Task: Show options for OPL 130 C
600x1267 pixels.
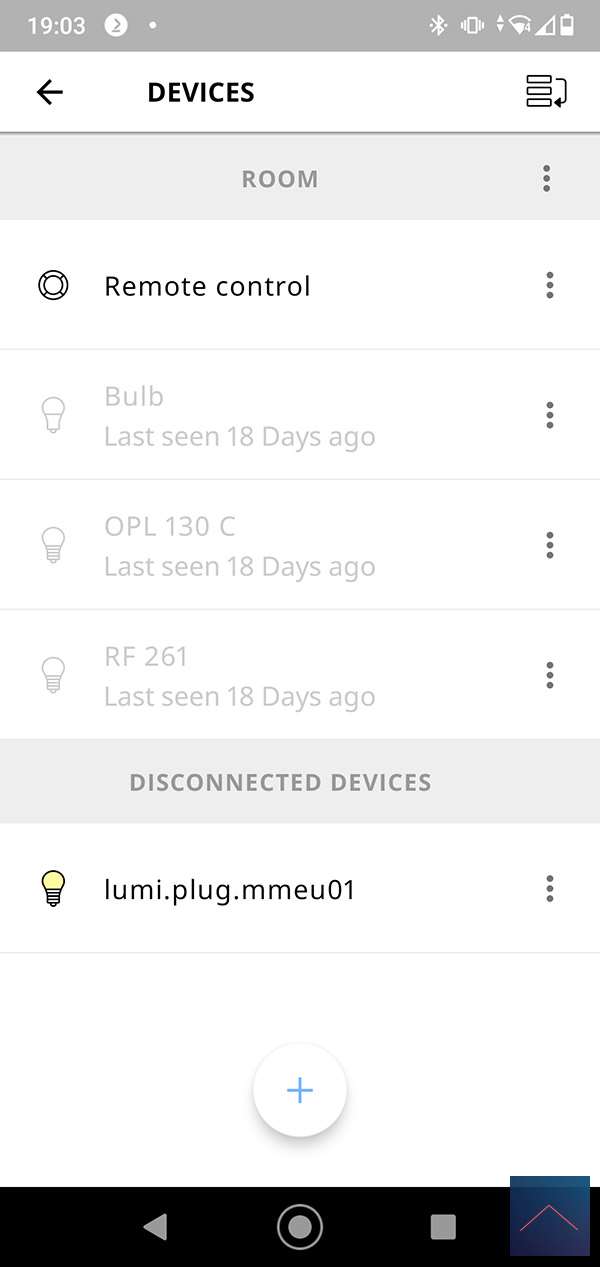Action: coord(549,546)
